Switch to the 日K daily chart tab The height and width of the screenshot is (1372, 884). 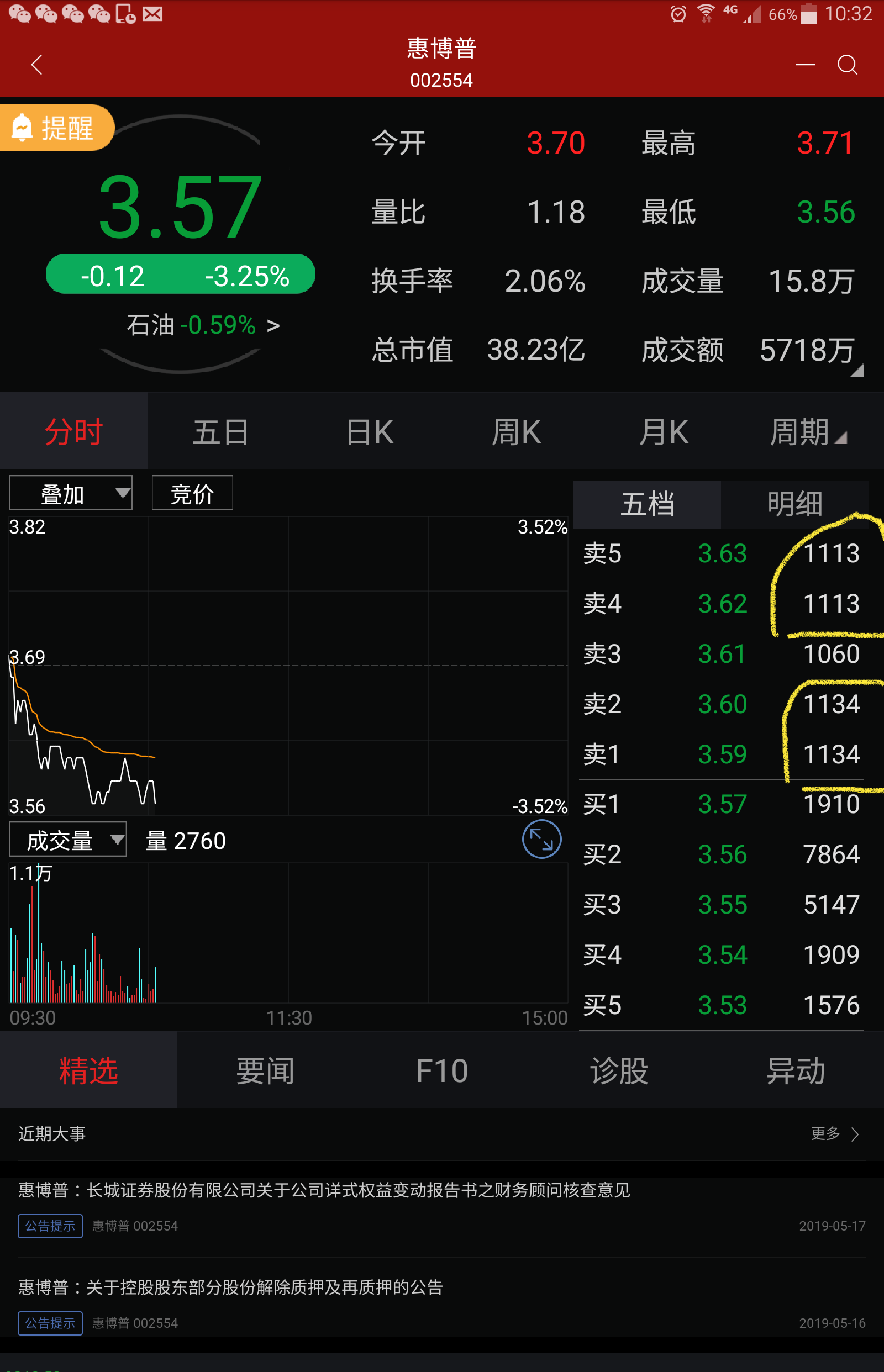click(369, 432)
